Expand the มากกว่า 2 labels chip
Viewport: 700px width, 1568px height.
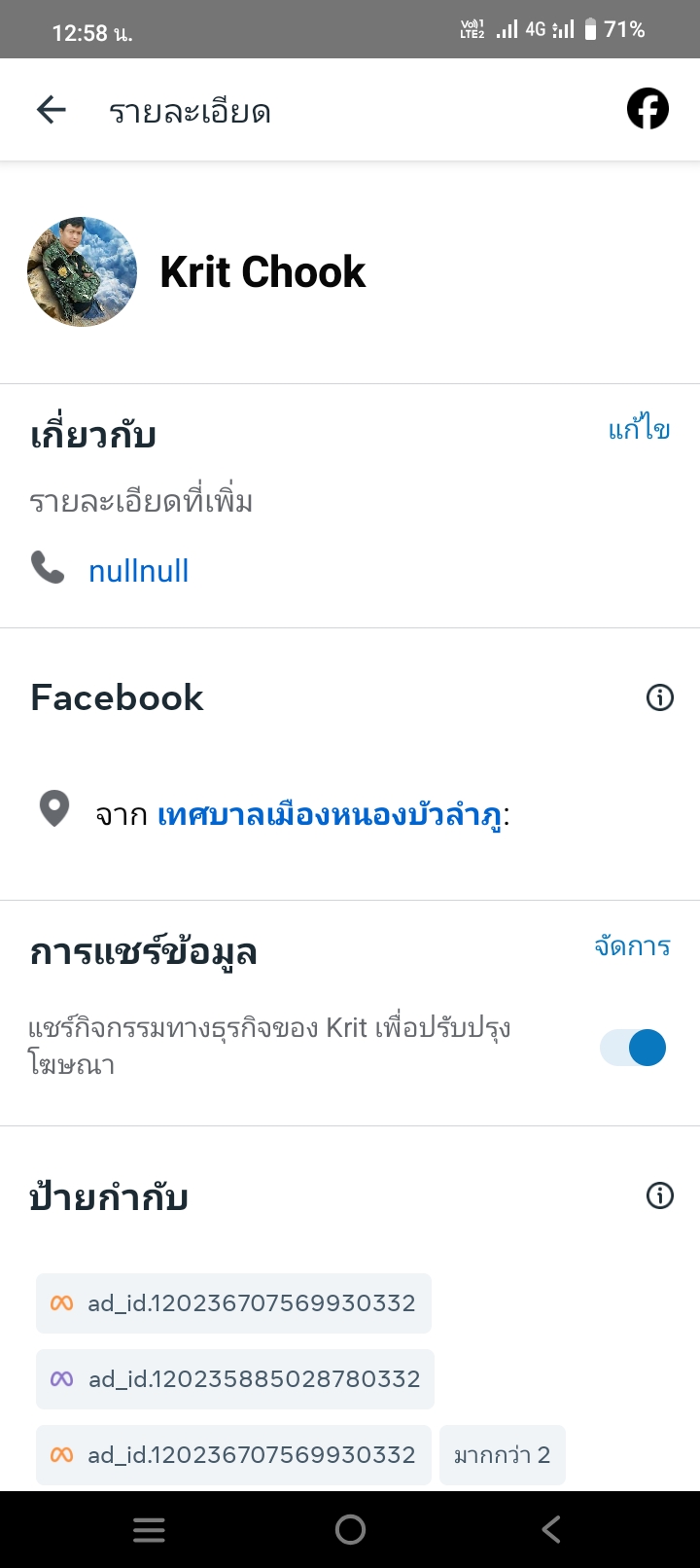[x=502, y=1455]
